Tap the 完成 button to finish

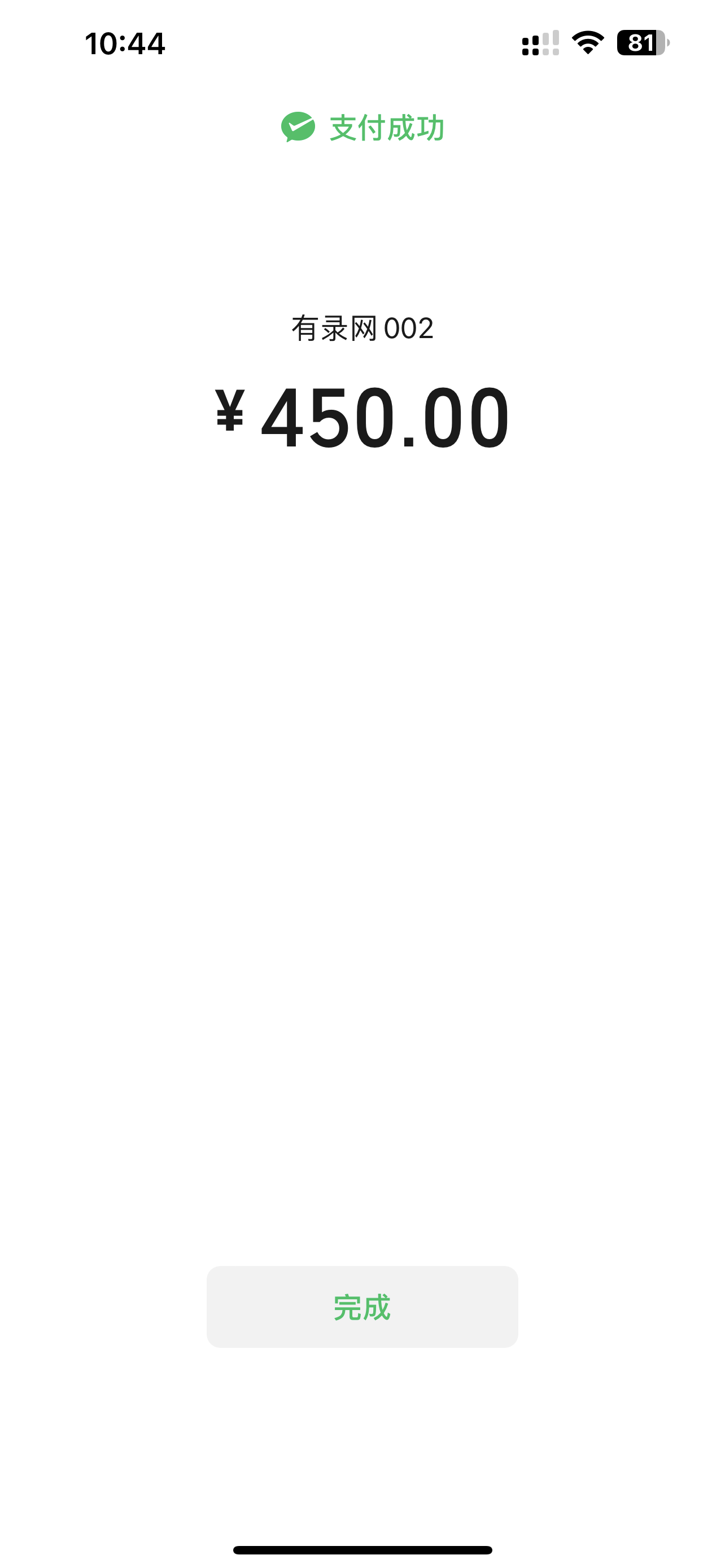362,1307
